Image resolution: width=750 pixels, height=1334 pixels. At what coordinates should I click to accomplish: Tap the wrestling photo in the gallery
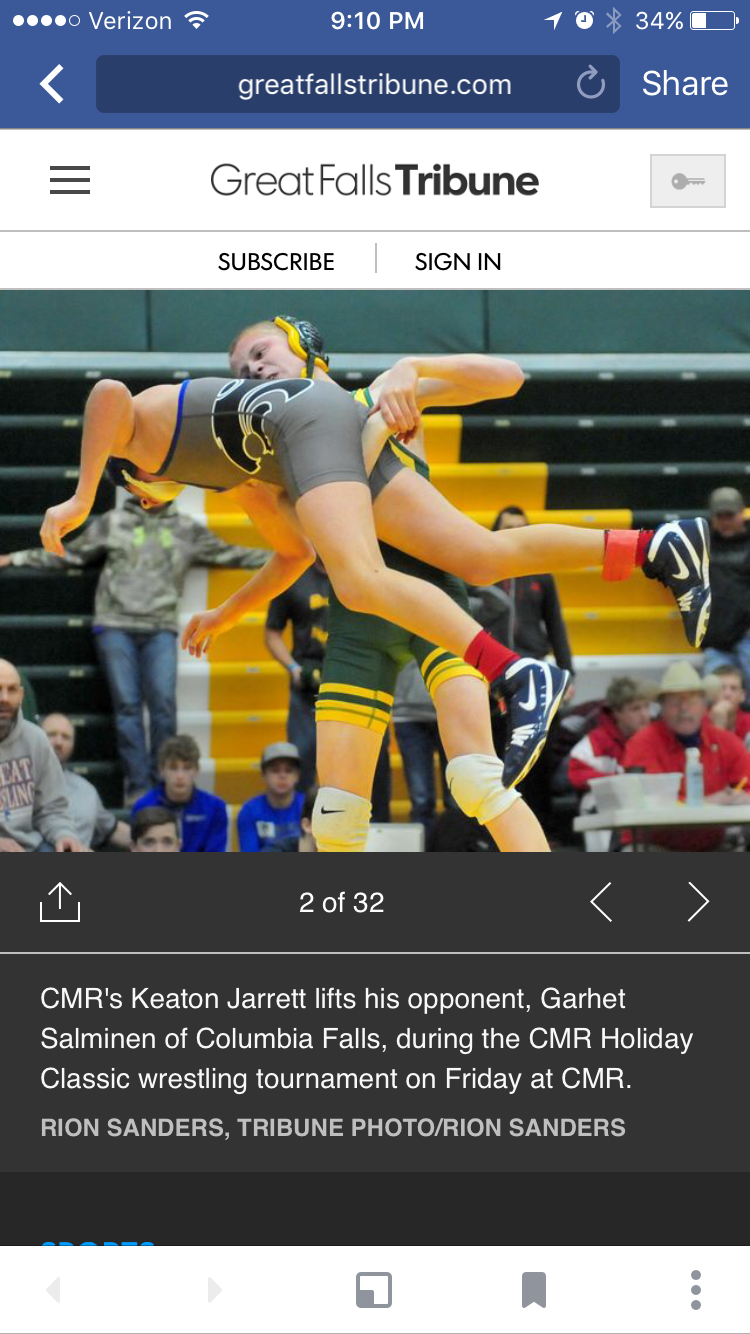pyautogui.click(x=375, y=571)
